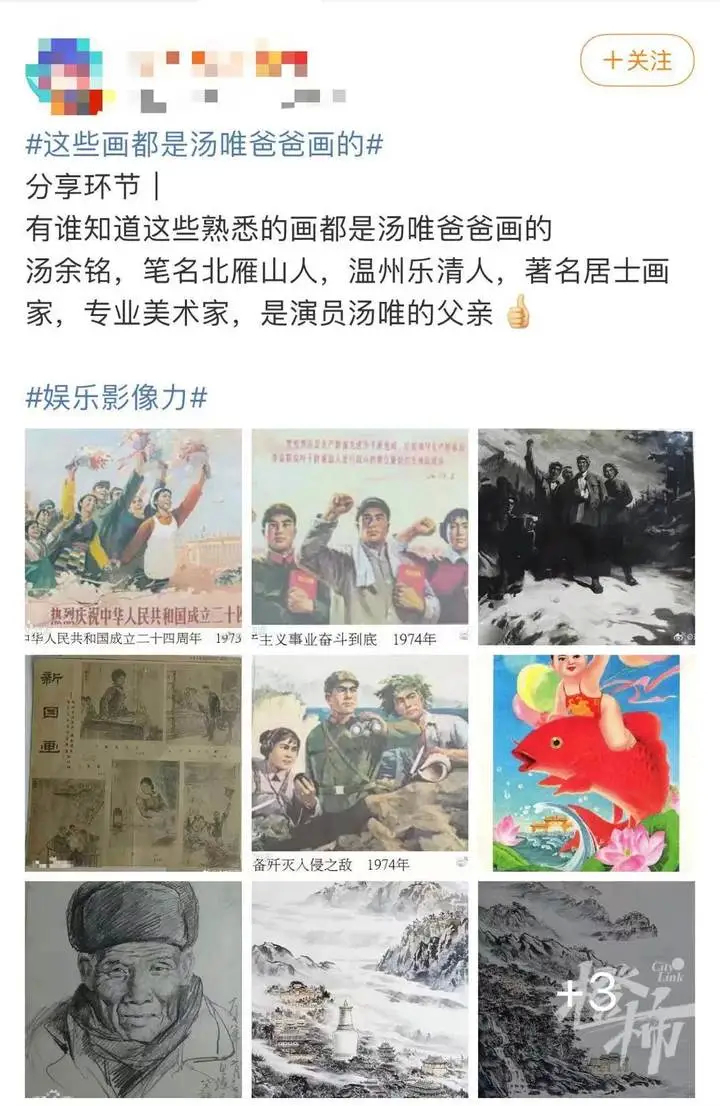
Task: View the celebration crowd poster image
Action: 133,537
